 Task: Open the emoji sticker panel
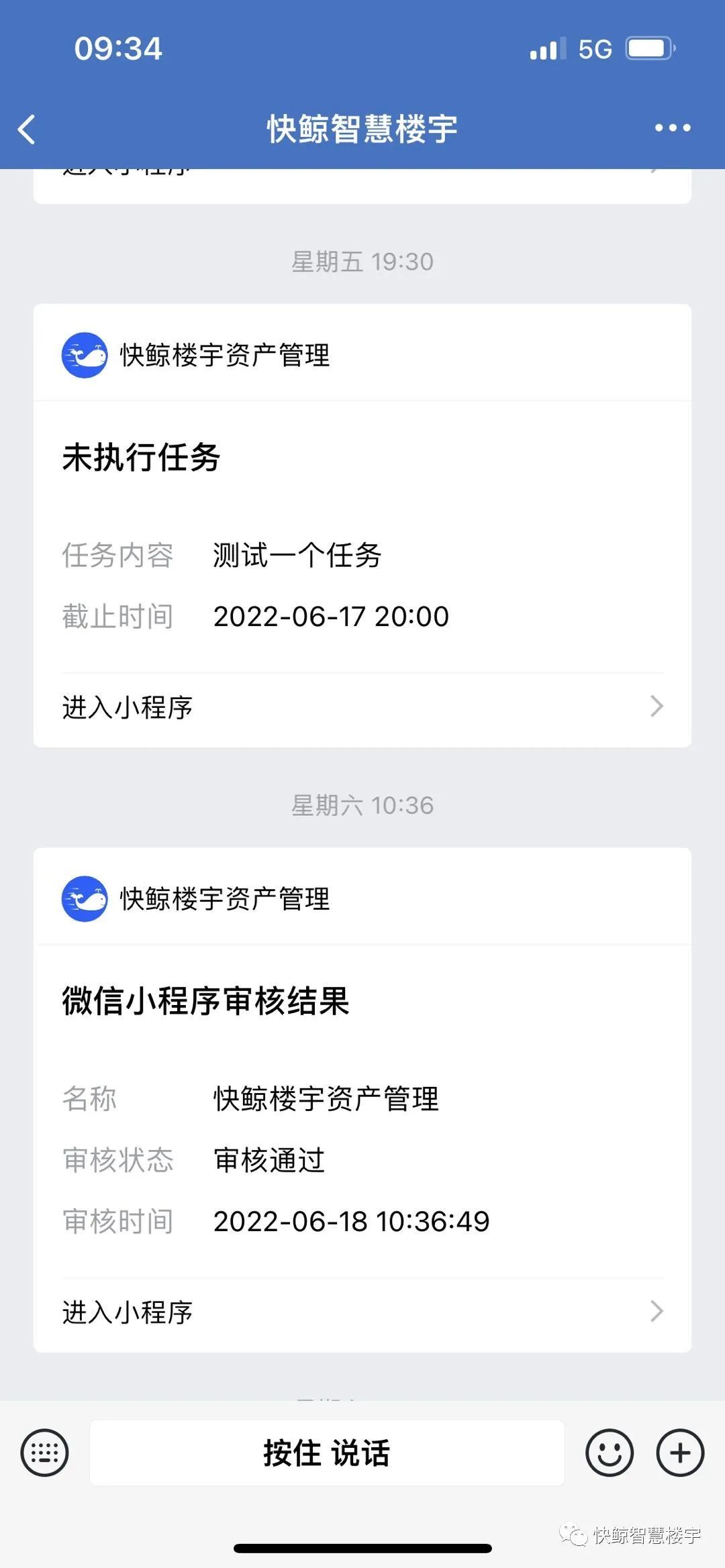[x=610, y=1453]
